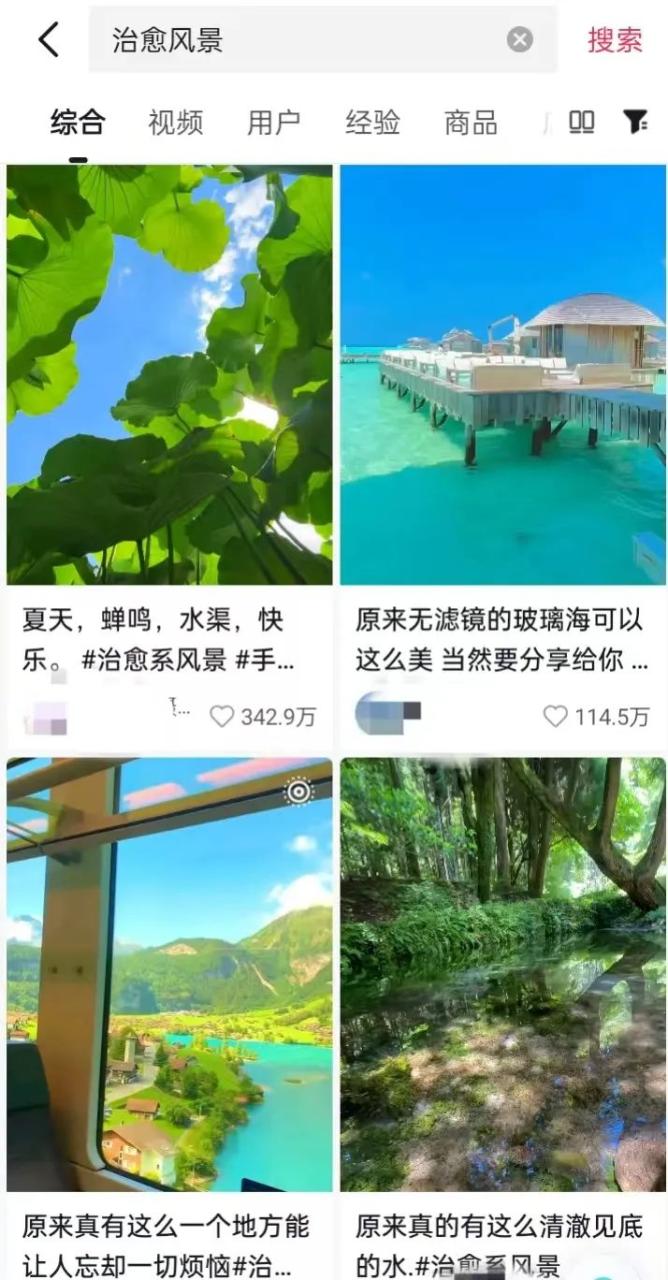Image resolution: width=668 pixels, height=1280 pixels.
Task: Open the green lotus leaves video
Action: 170,375
